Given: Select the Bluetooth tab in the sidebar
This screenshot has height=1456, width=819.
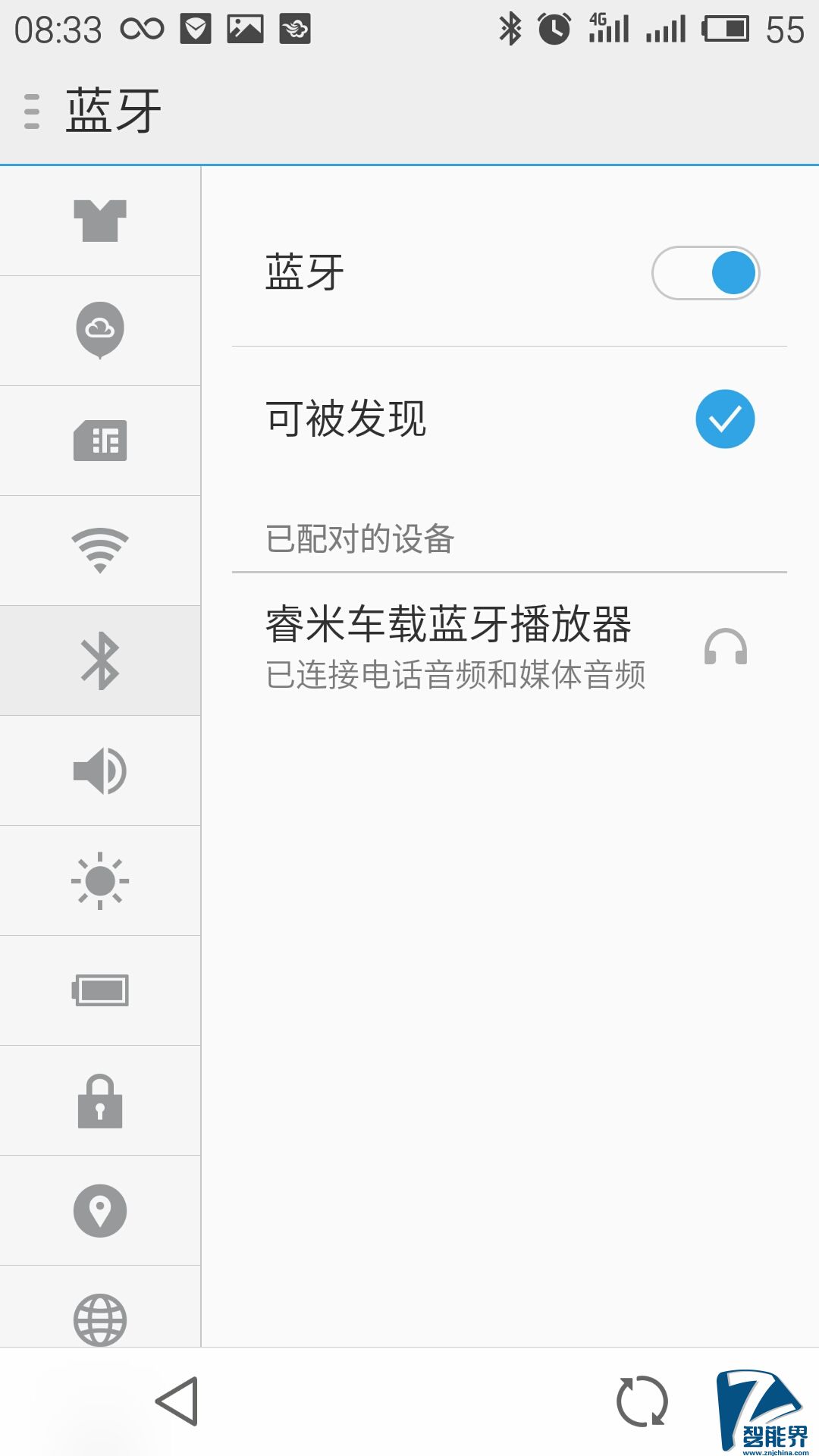Looking at the screenshot, I should click(x=100, y=661).
